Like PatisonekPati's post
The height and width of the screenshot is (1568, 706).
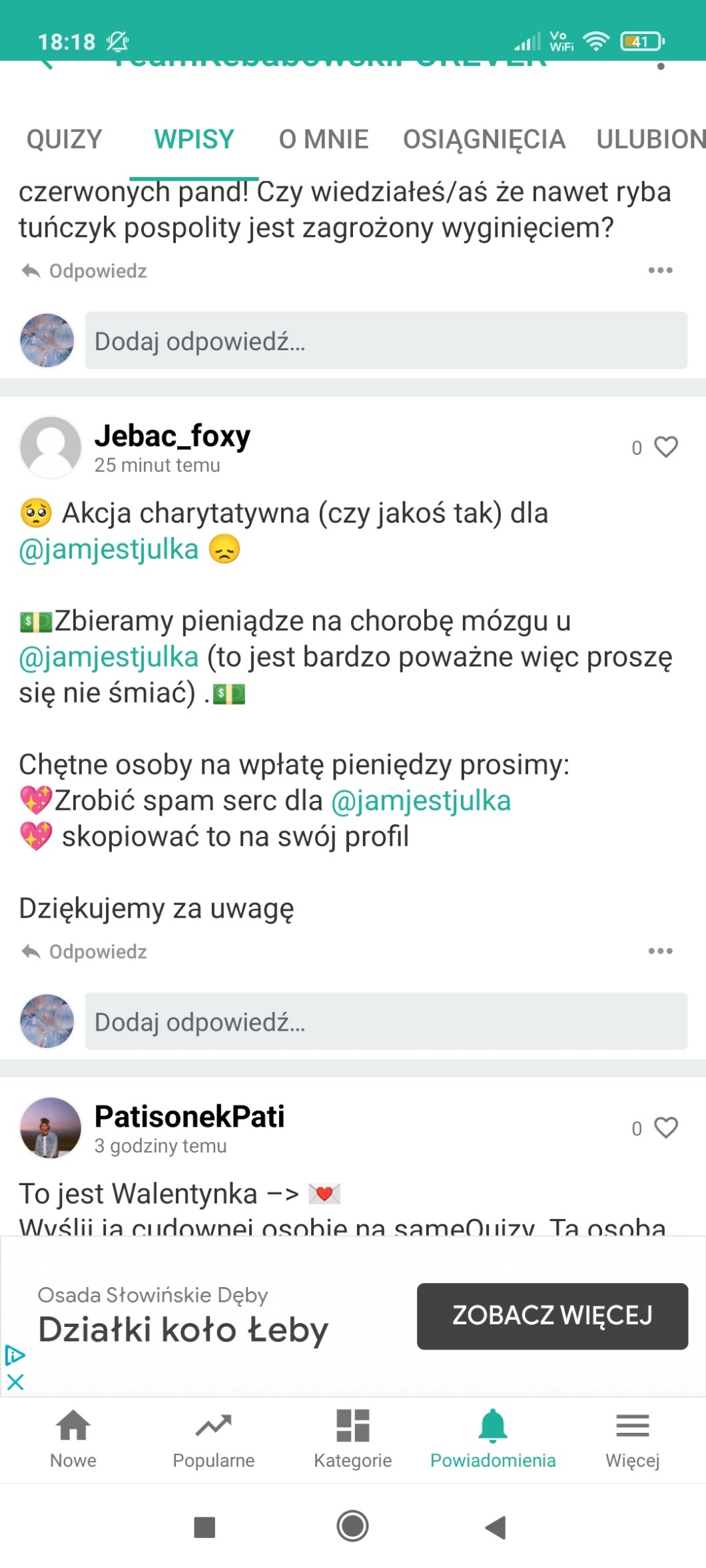coord(665,1127)
